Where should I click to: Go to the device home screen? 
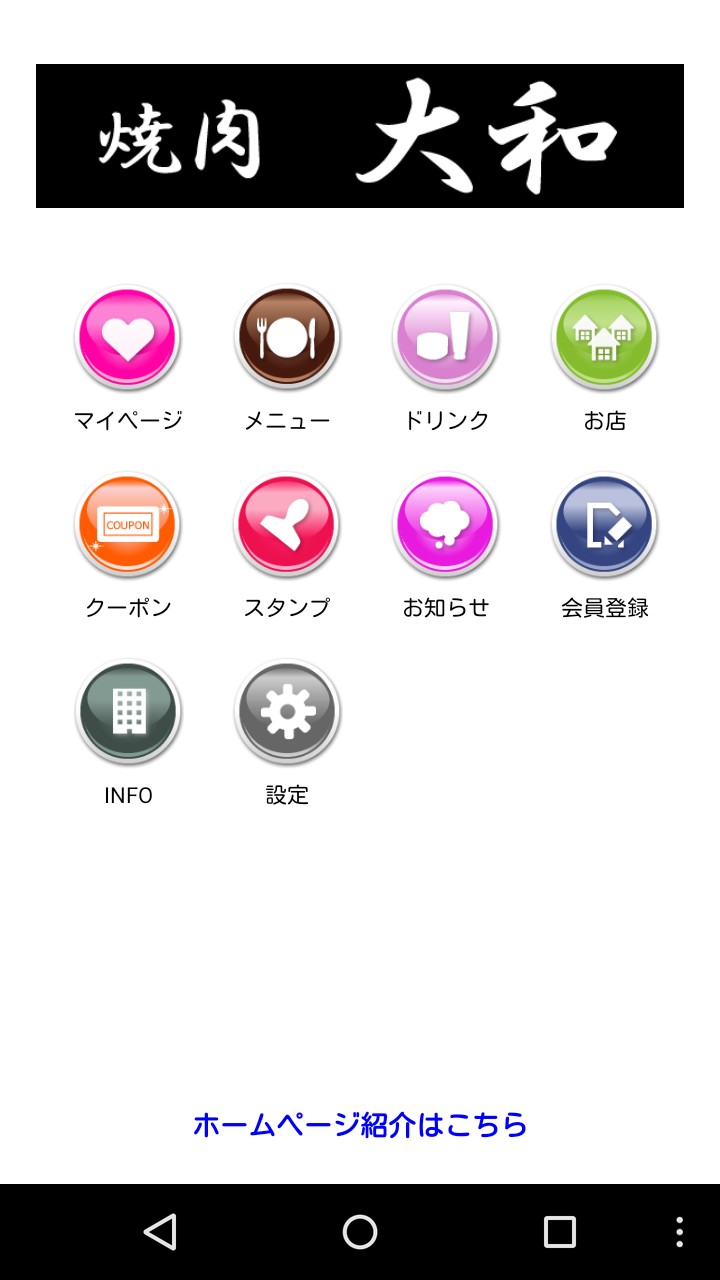pyautogui.click(x=360, y=1232)
